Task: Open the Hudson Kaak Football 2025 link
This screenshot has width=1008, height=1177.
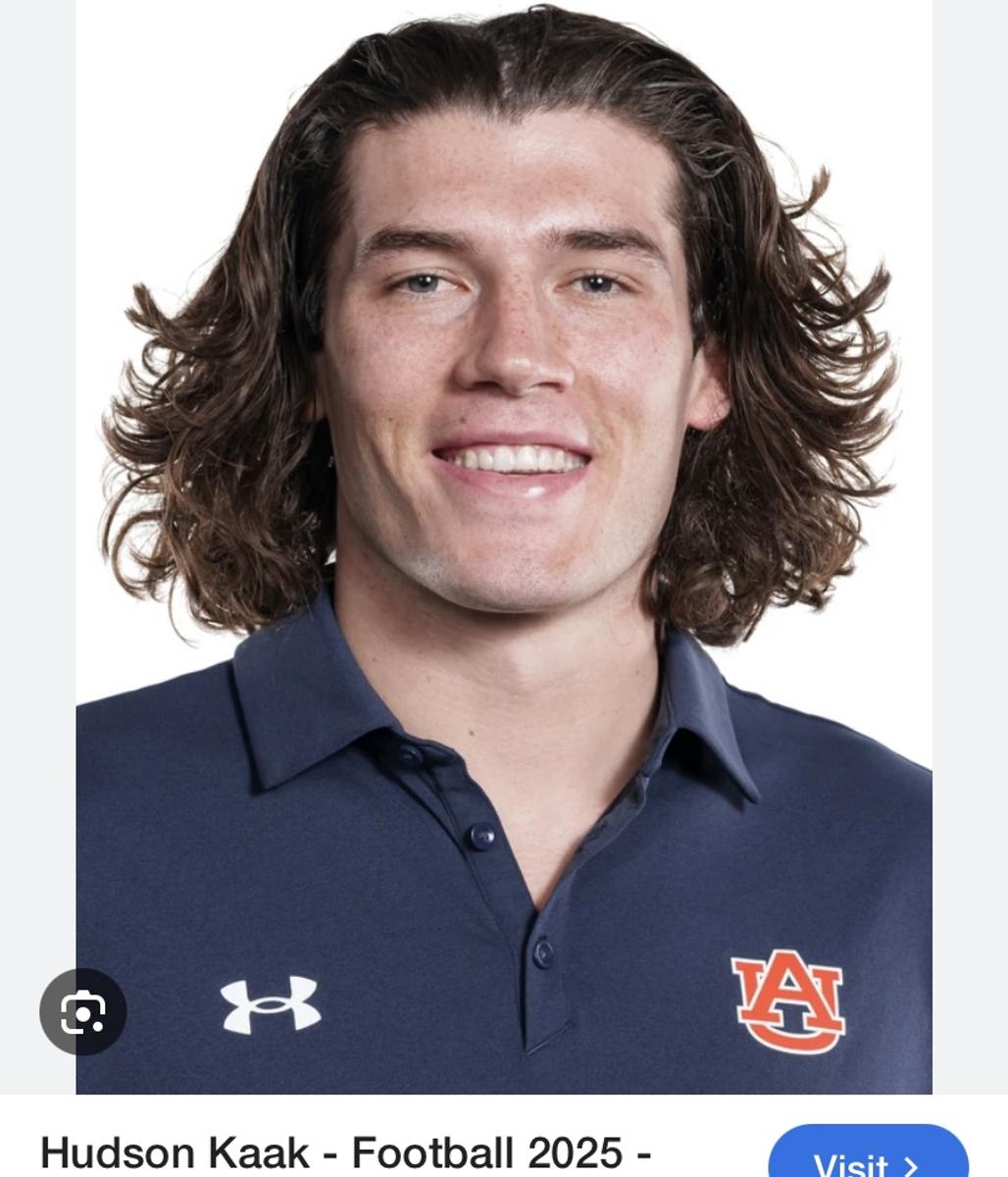Action: 345,1153
